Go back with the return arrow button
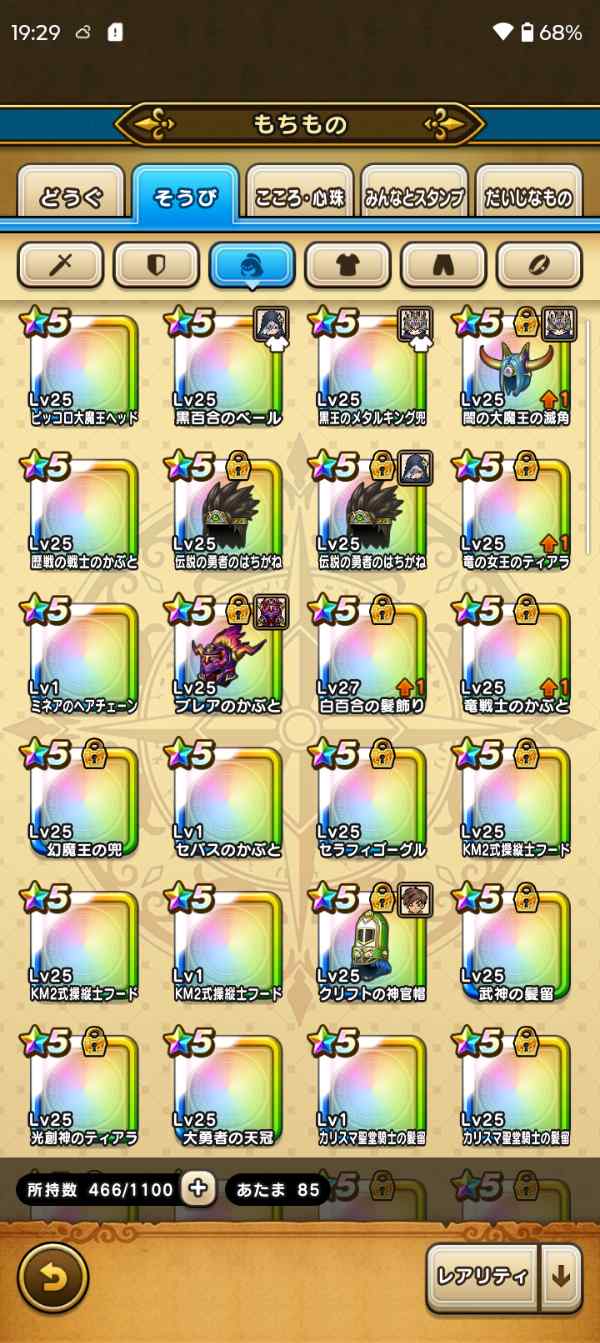This screenshot has width=600, height=1343. pyautogui.click(x=53, y=1277)
